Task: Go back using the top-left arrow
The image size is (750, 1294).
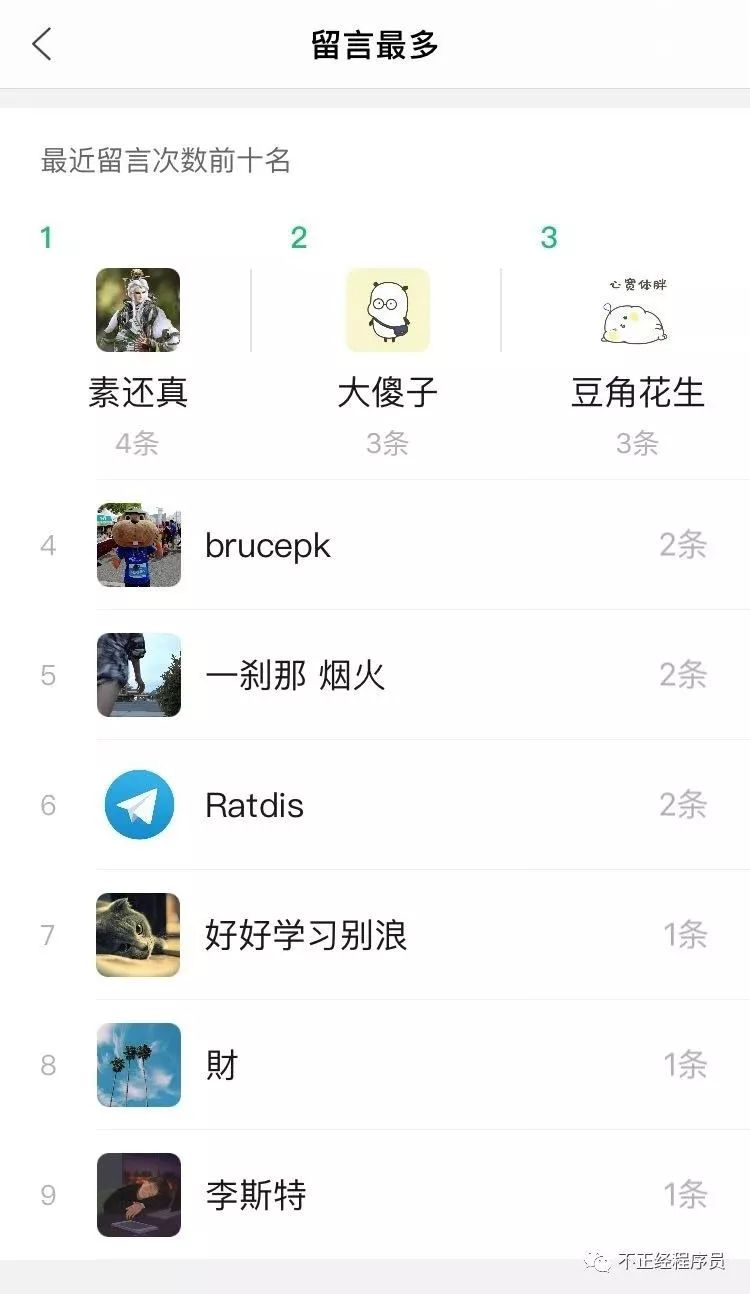Action: (x=42, y=45)
